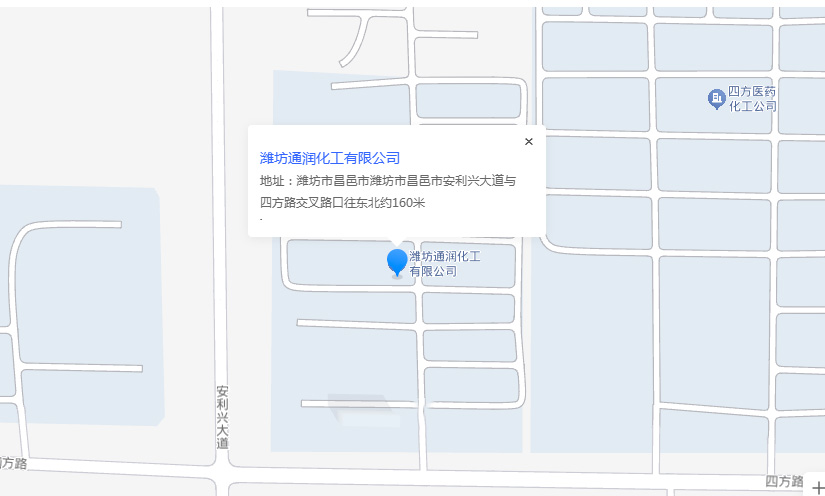825x496 pixels.
Task: Open the 潍坊通润化工有限公司 title link
Action: pos(330,158)
